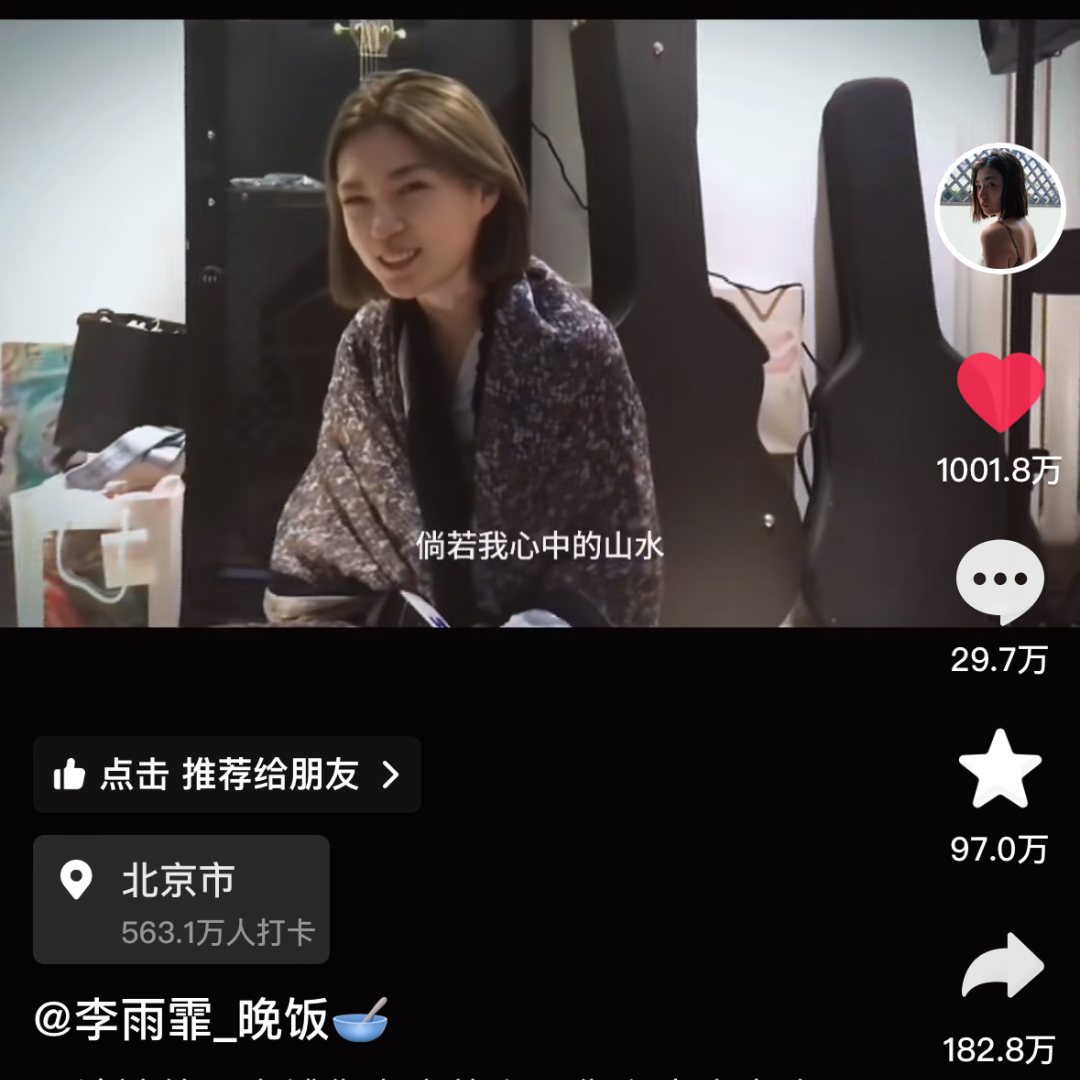Open the creator's profile avatar
1080x1080 pixels.
pyautogui.click(x=1000, y=208)
